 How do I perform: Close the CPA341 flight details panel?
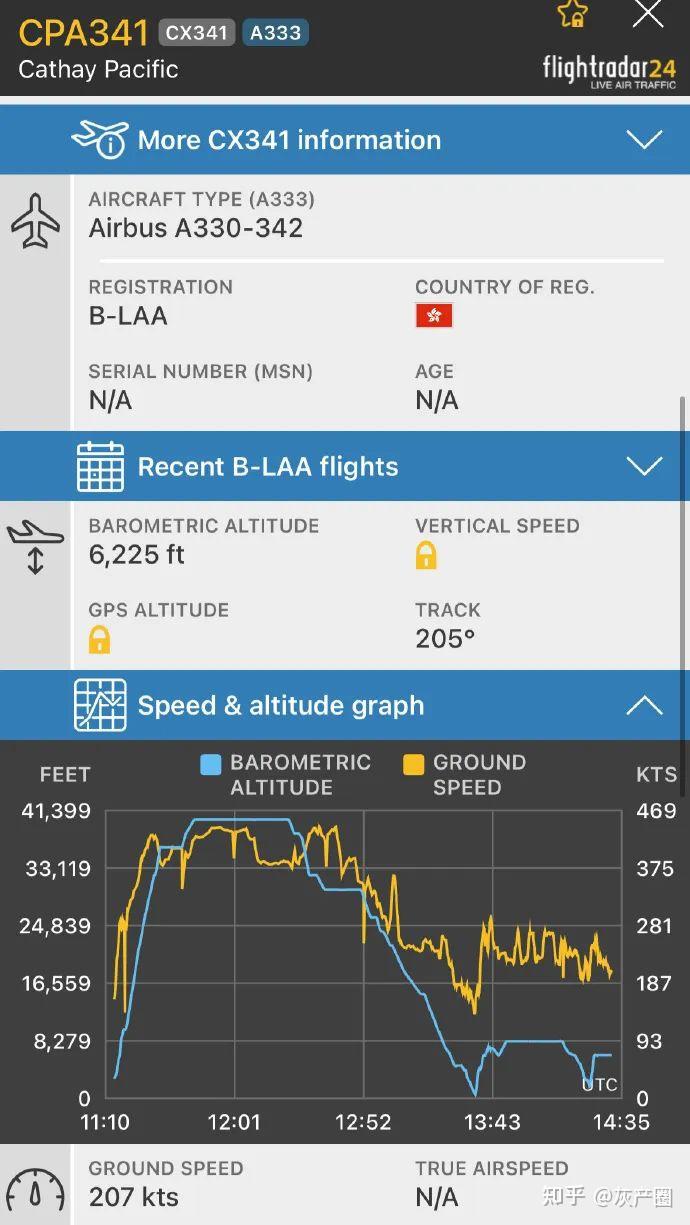(648, 14)
